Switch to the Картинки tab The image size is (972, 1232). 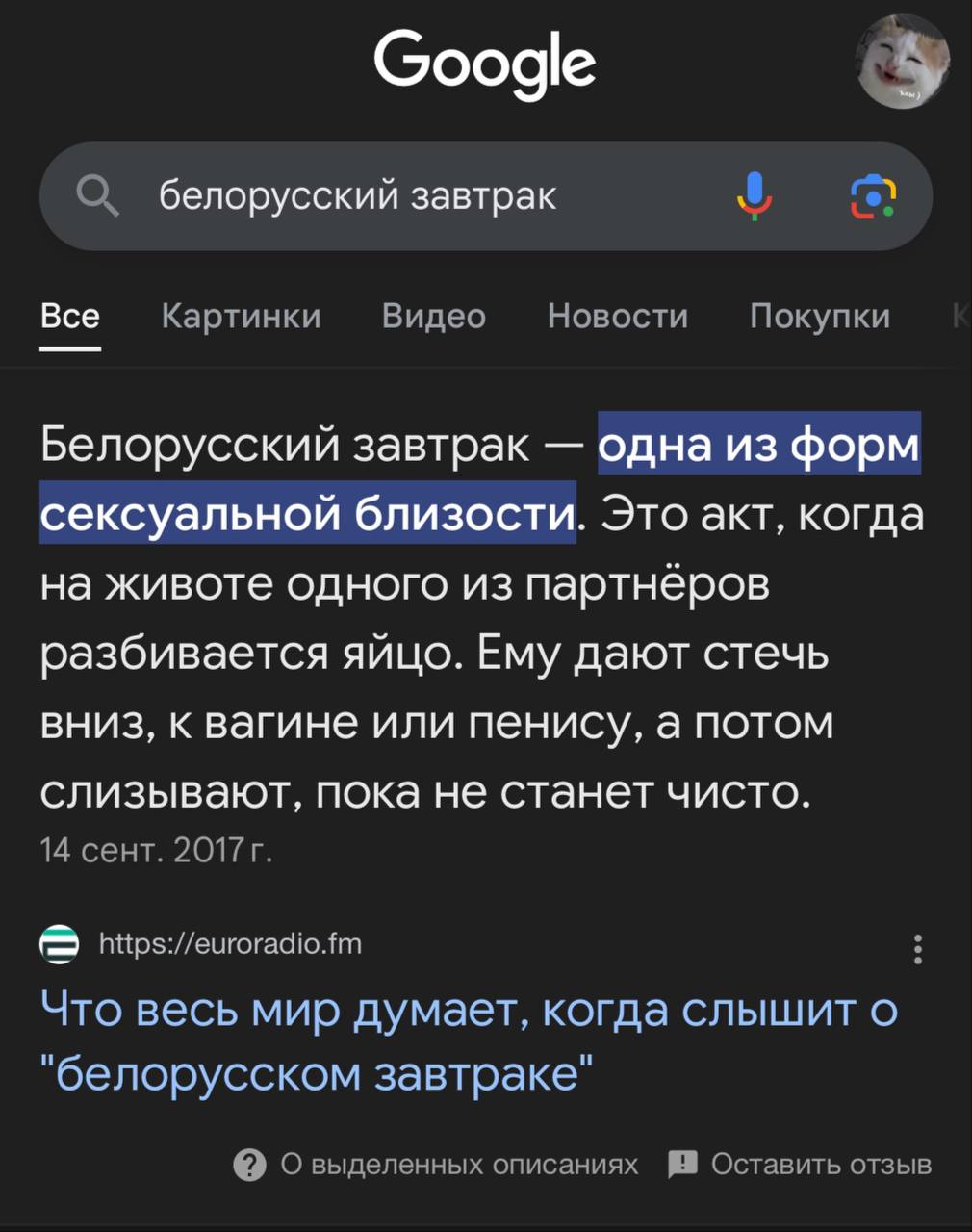241,316
